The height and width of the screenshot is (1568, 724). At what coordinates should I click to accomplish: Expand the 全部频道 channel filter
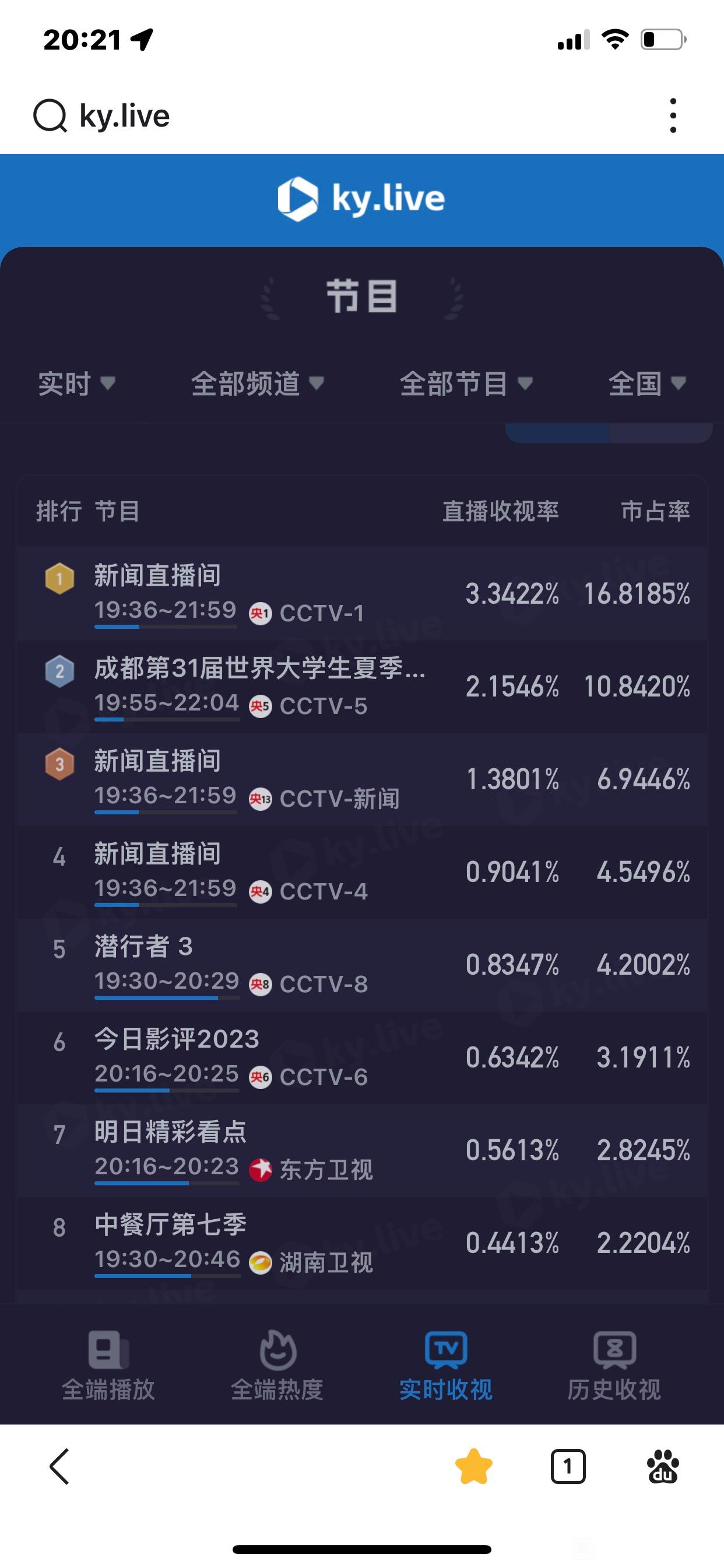pyautogui.click(x=258, y=383)
